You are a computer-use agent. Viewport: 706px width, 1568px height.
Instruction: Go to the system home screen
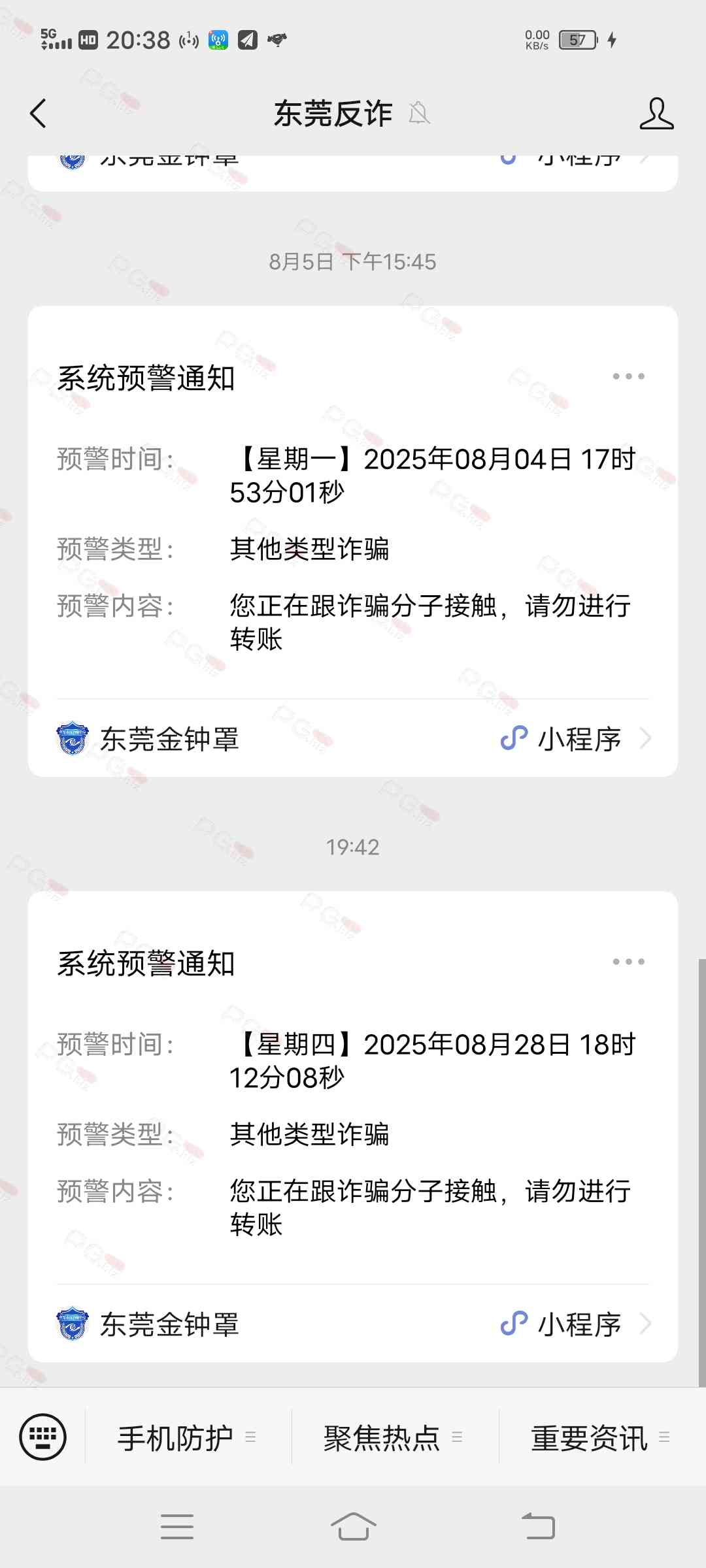point(353,1527)
